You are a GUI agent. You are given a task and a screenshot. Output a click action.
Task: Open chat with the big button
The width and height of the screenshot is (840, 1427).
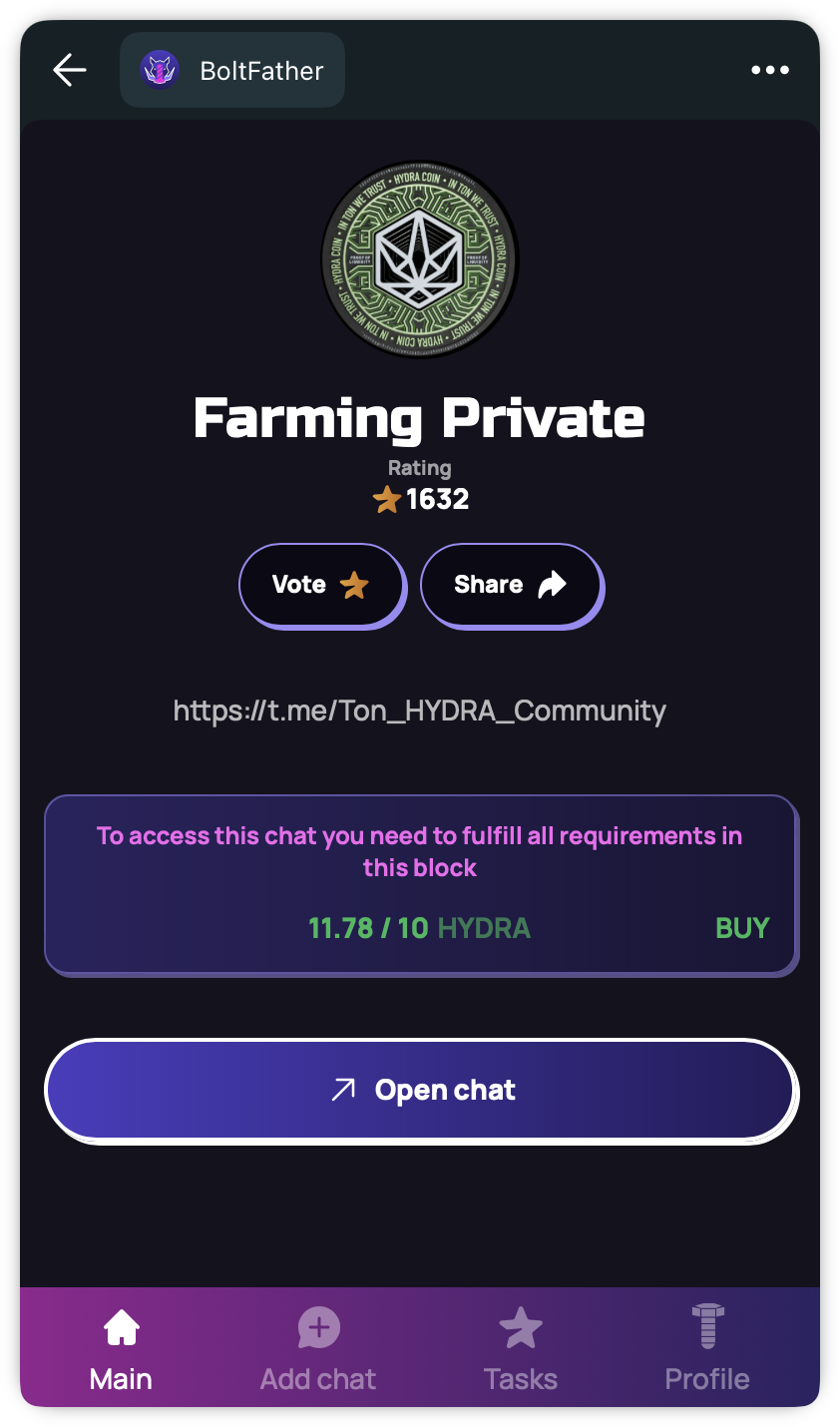tap(420, 1090)
